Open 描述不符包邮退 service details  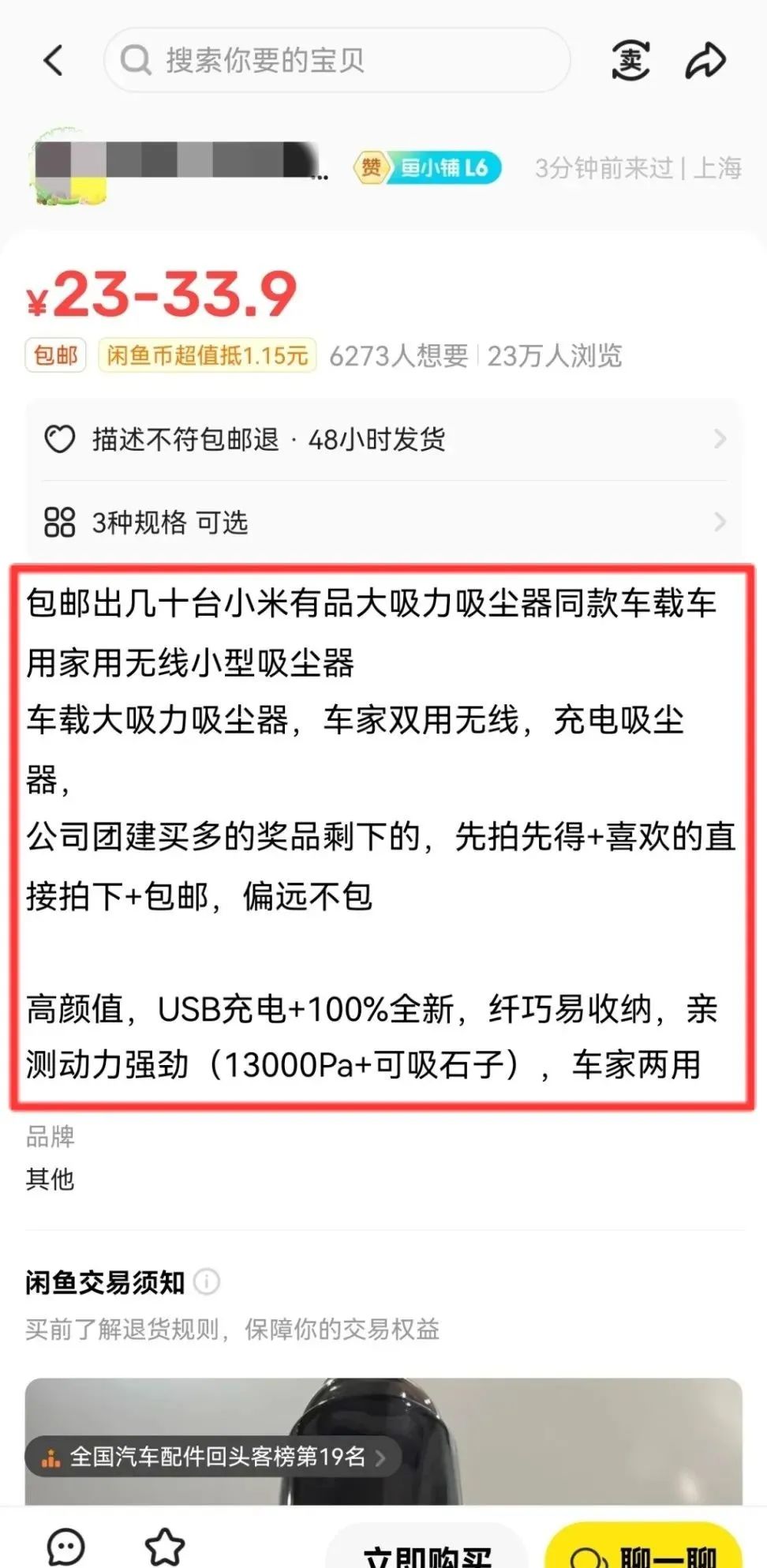pos(384,439)
